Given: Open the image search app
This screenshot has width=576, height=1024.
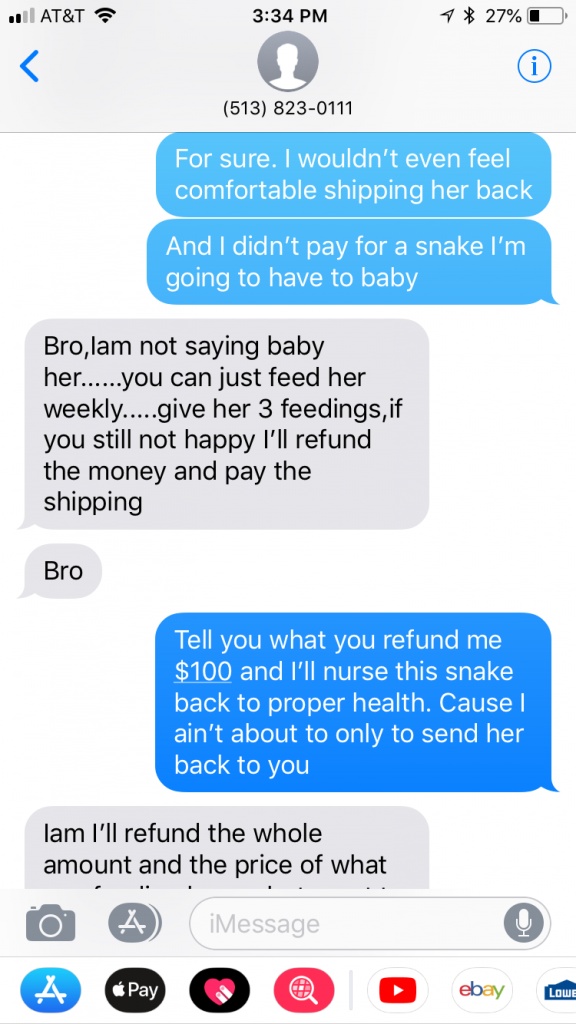Looking at the screenshot, I should [304, 990].
